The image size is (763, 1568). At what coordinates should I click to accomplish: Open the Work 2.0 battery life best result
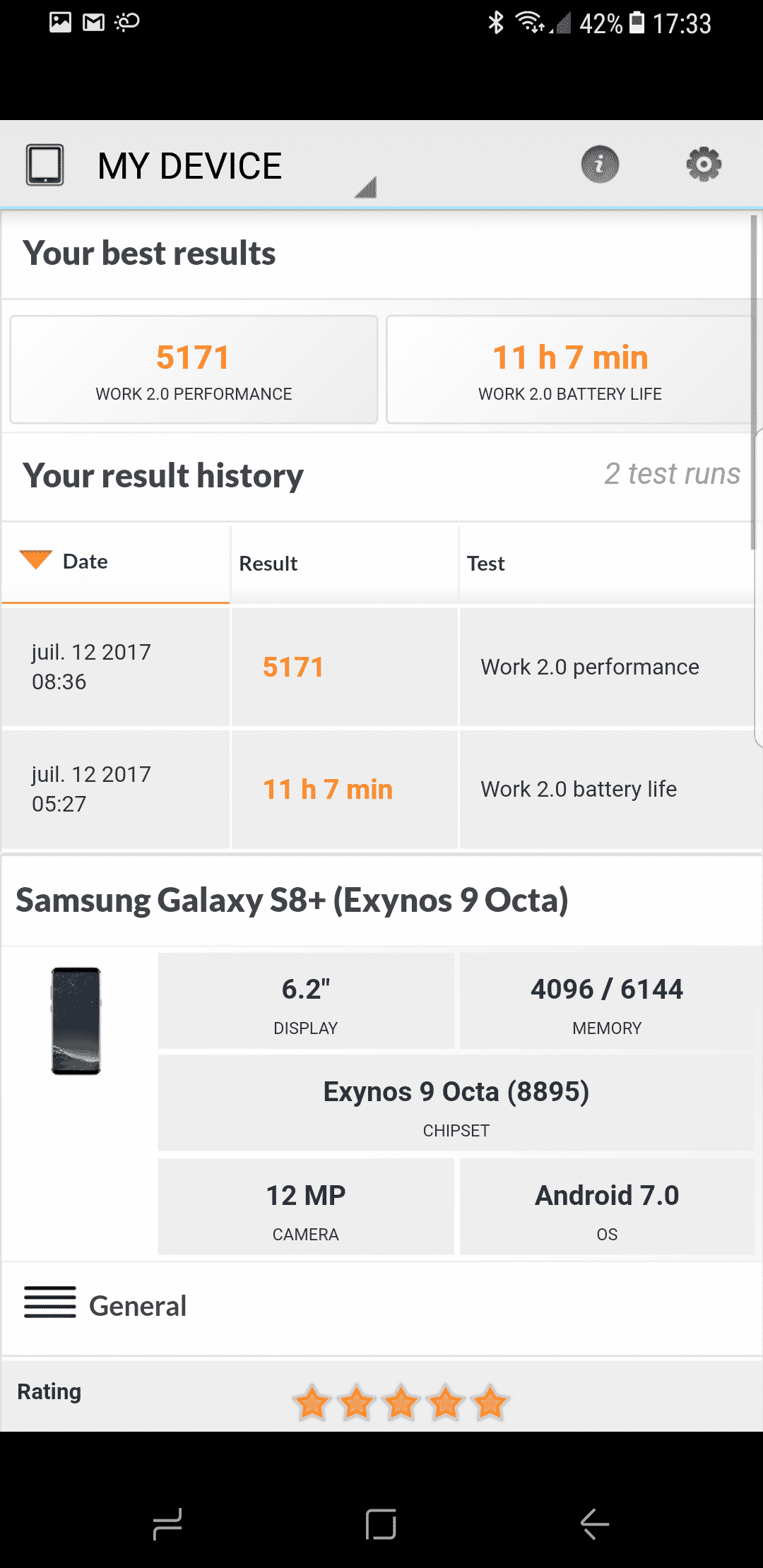click(570, 369)
